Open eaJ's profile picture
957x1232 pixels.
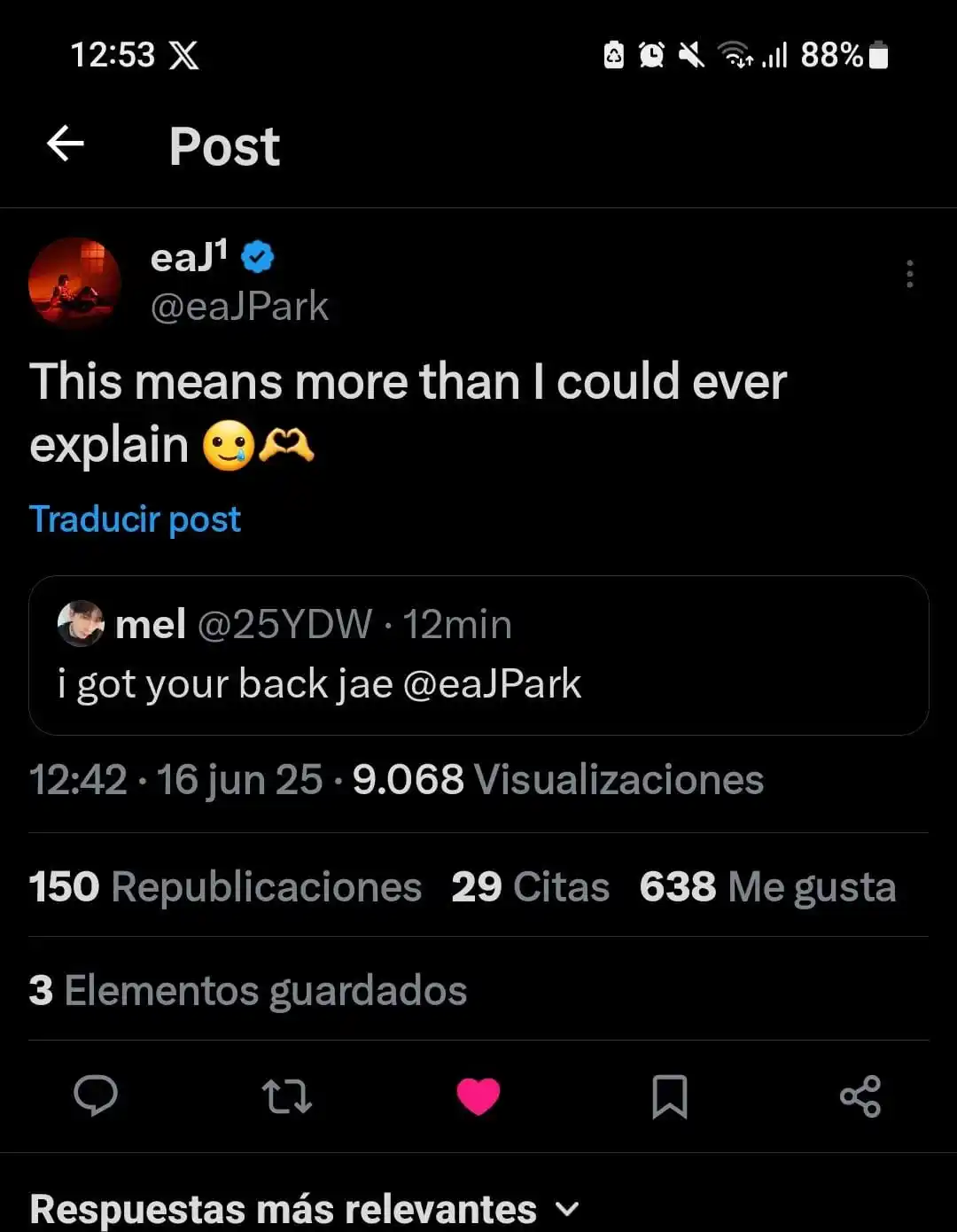click(x=74, y=282)
